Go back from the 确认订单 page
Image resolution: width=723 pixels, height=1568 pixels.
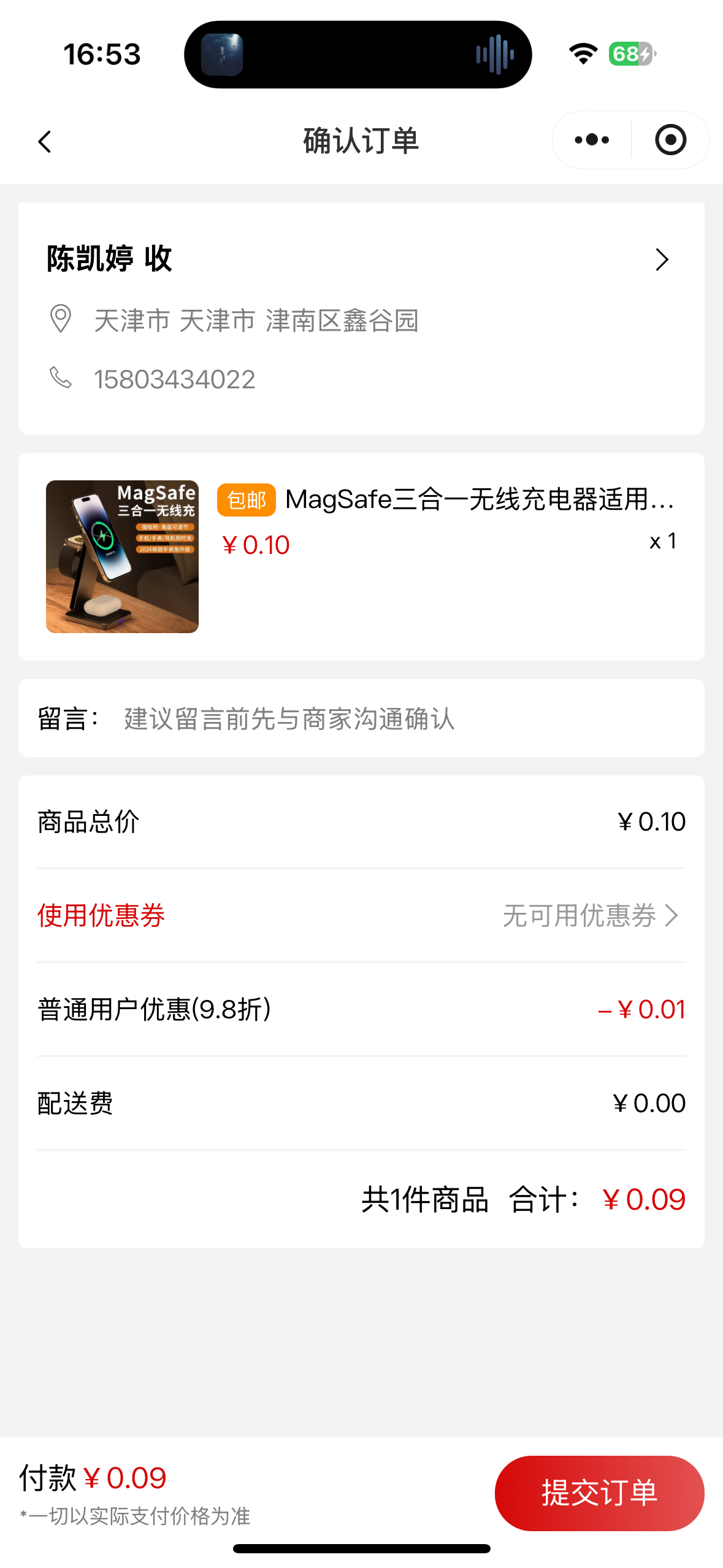(x=45, y=142)
